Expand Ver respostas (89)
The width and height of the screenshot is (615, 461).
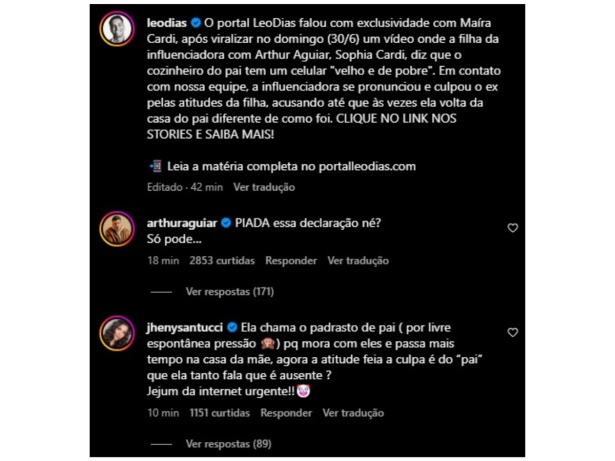tap(229, 443)
